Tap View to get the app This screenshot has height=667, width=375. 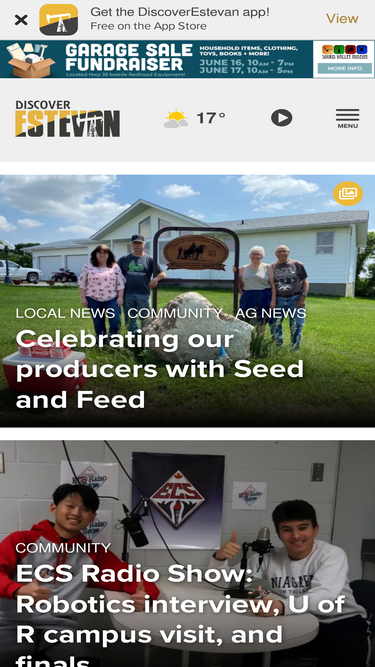click(342, 19)
